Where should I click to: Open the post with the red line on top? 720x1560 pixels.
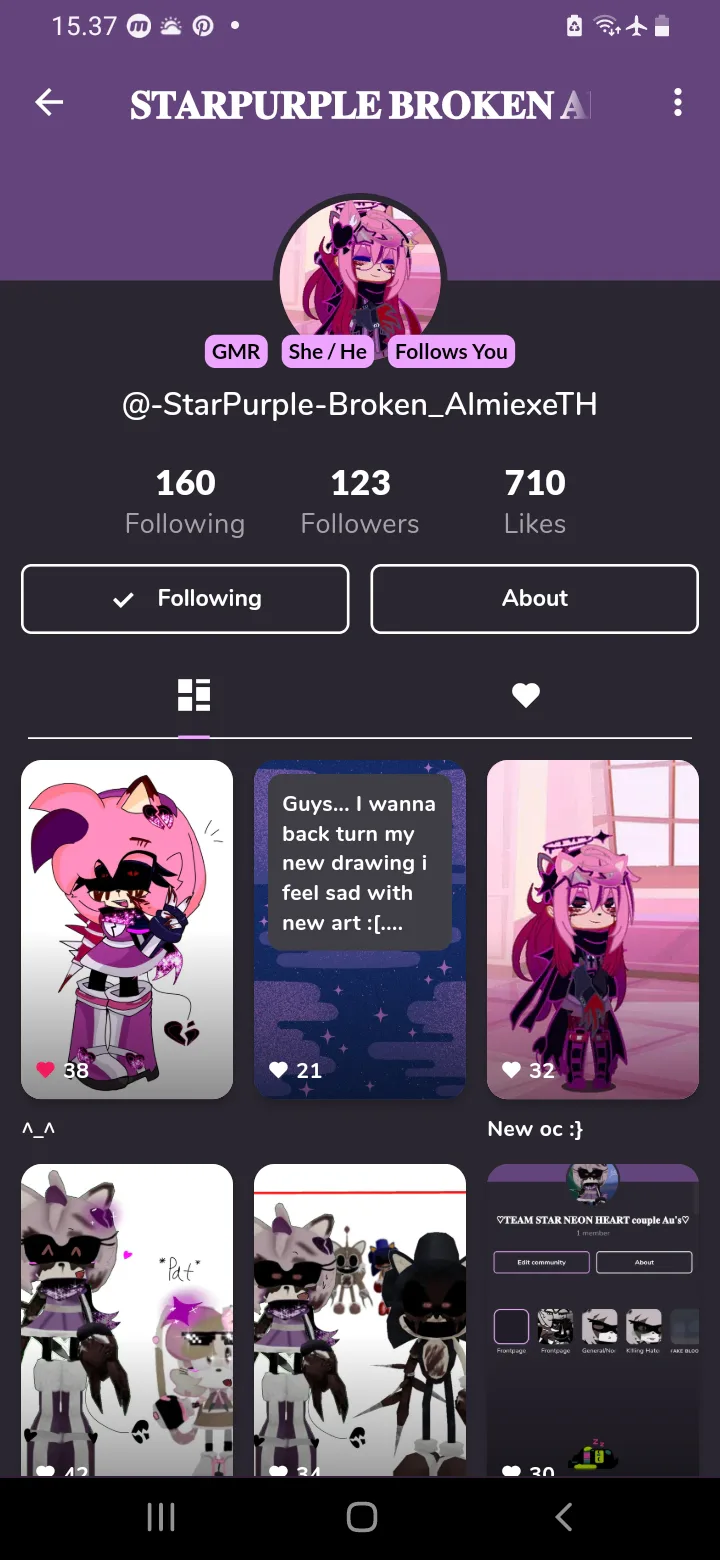click(360, 1318)
